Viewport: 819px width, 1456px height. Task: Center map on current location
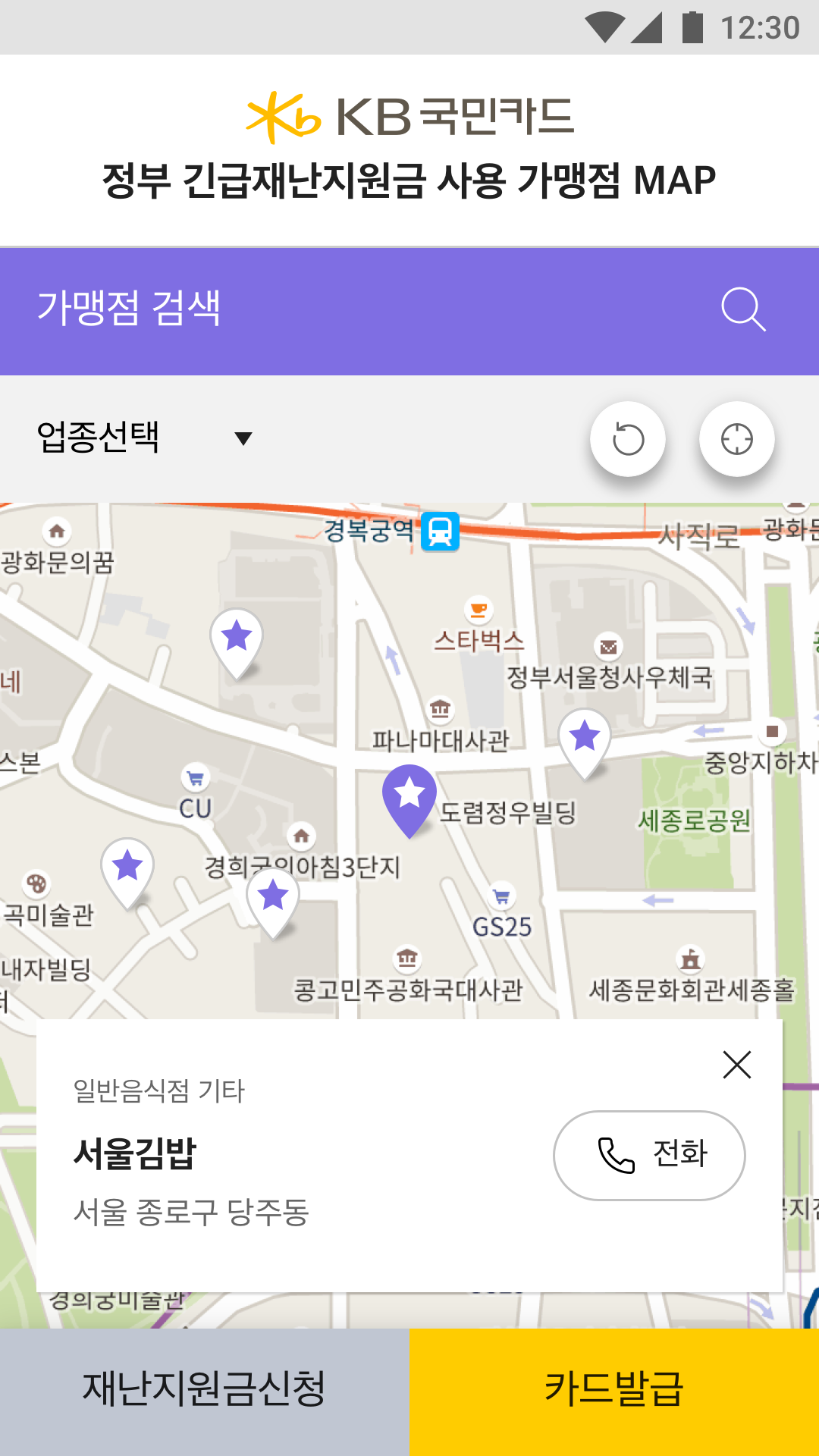pos(737,439)
